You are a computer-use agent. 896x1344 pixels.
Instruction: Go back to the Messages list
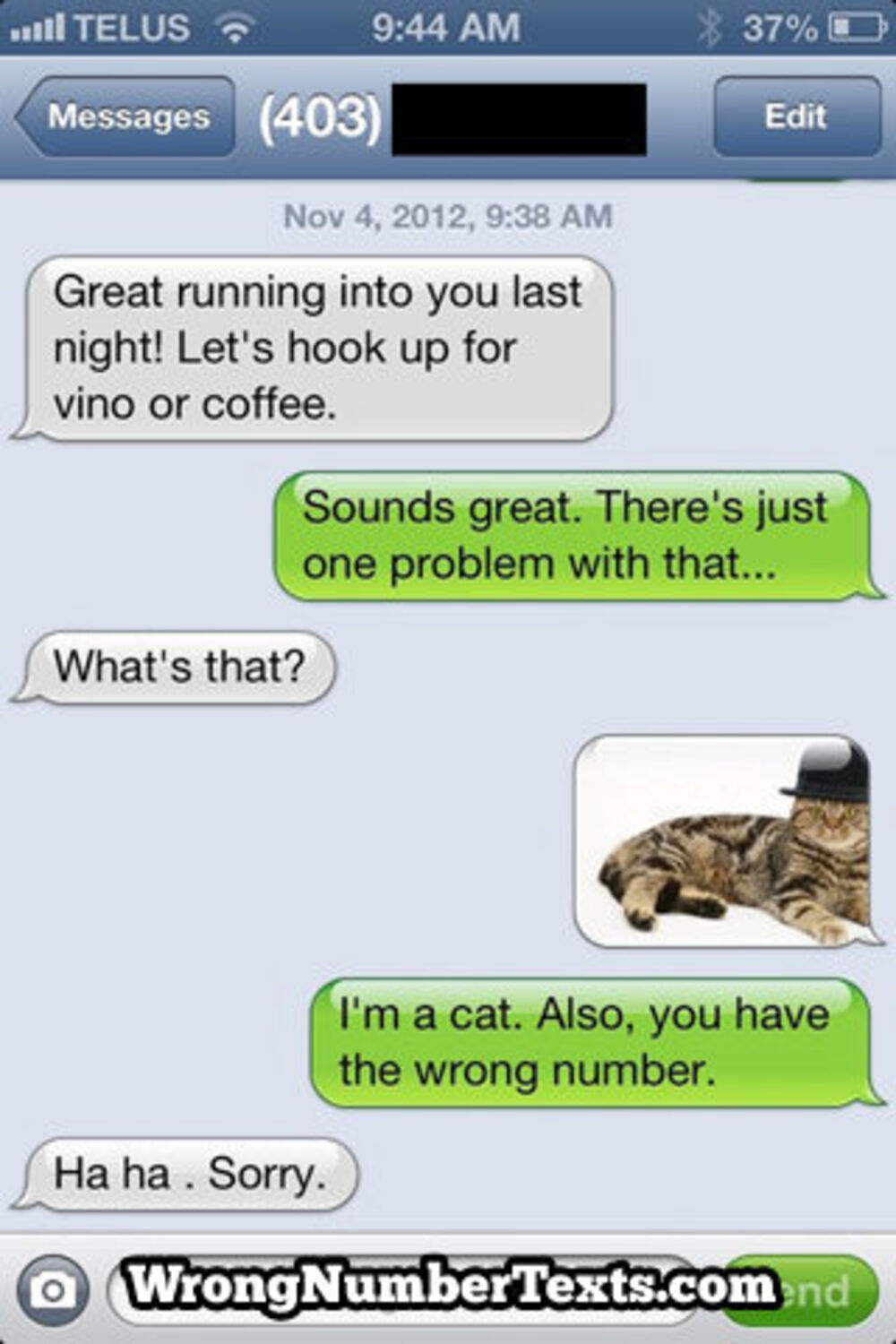[x=125, y=116]
